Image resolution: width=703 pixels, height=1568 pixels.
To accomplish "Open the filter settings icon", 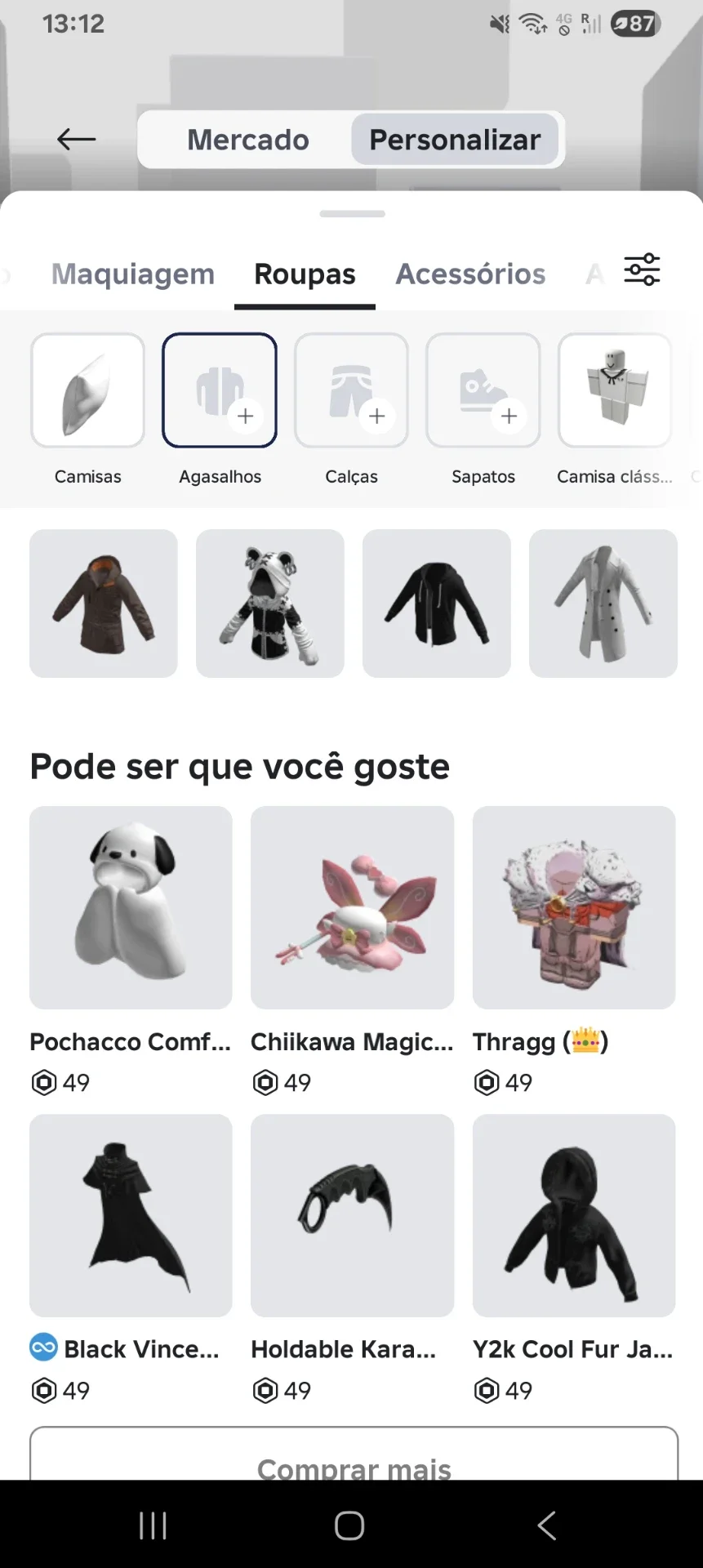I will pos(643,269).
